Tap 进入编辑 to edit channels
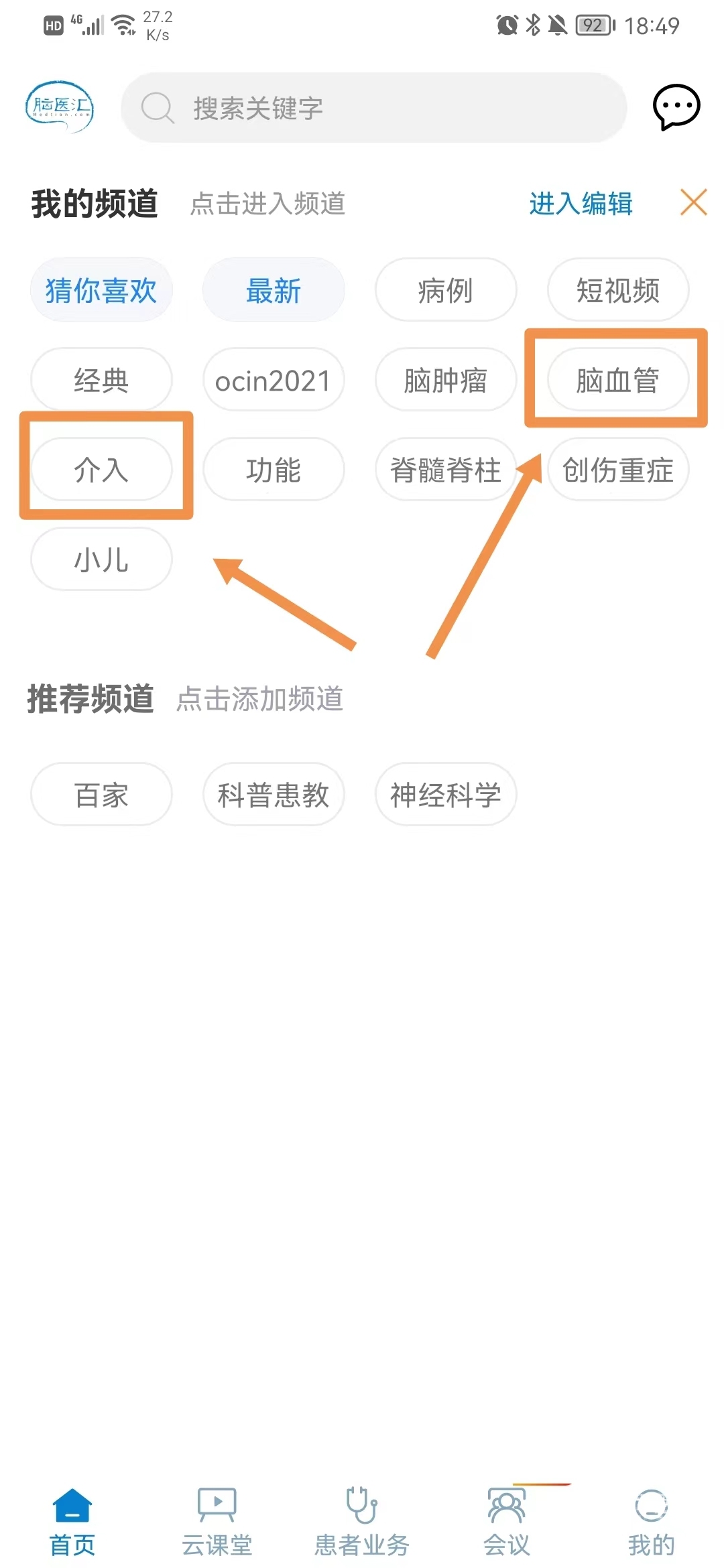 click(x=581, y=204)
